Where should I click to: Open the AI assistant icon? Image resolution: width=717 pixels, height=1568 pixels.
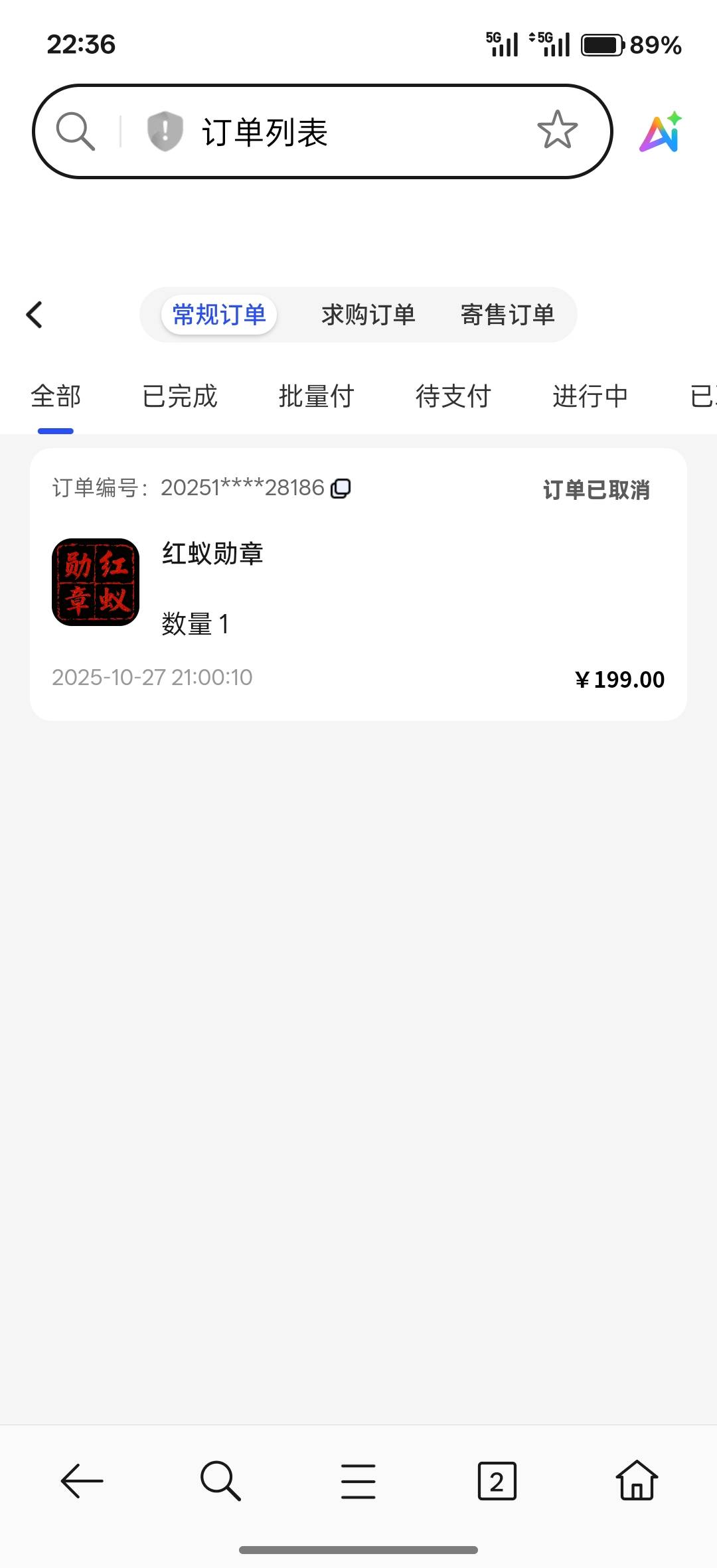click(x=661, y=131)
